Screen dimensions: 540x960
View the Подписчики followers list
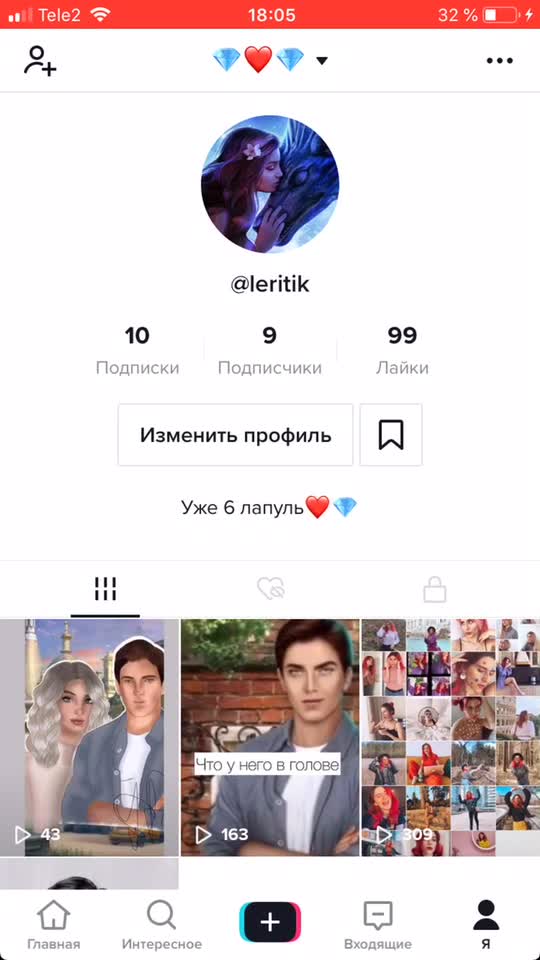[269, 351]
